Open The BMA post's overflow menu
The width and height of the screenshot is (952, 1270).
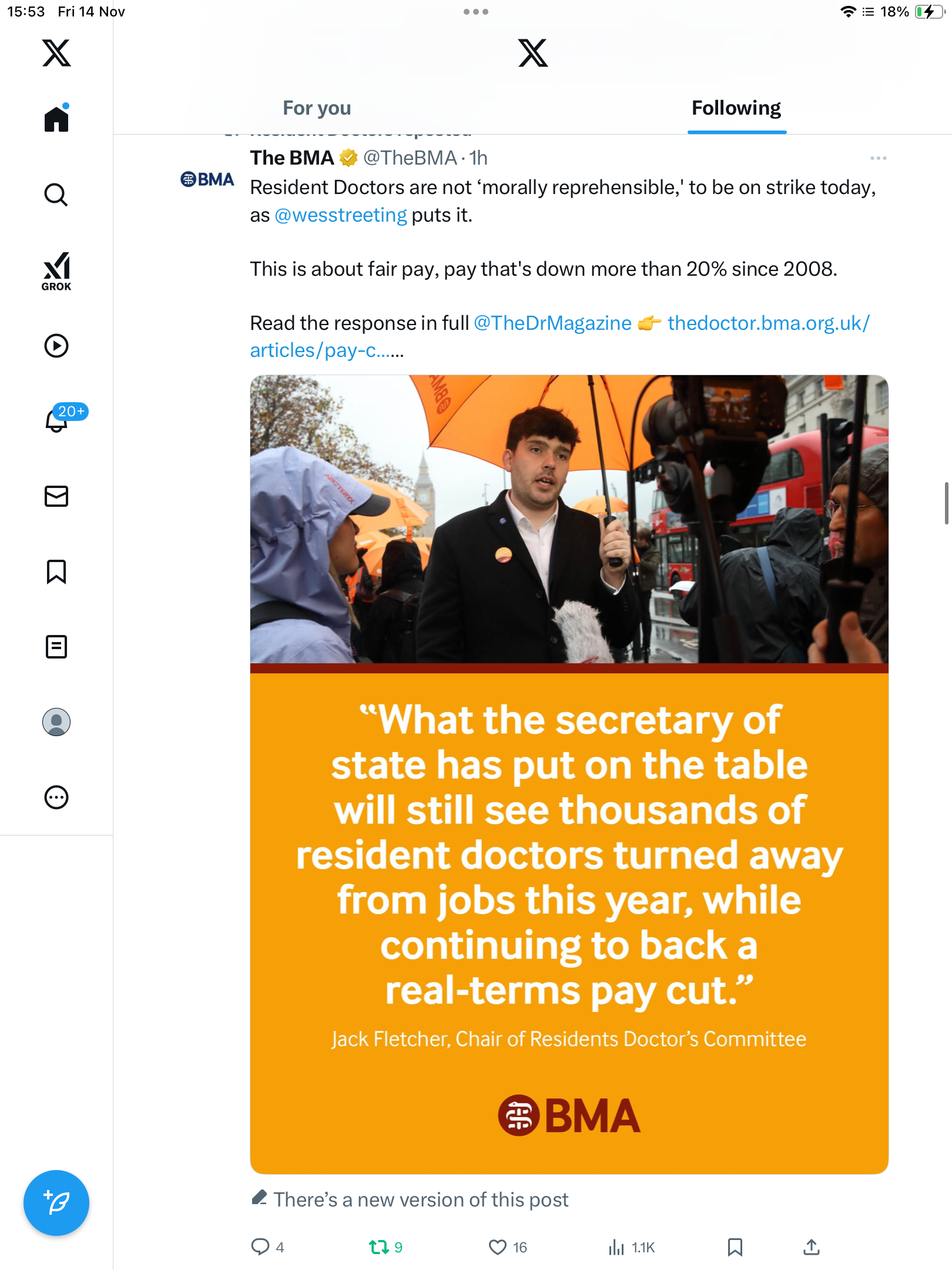pyautogui.click(x=878, y=158)
